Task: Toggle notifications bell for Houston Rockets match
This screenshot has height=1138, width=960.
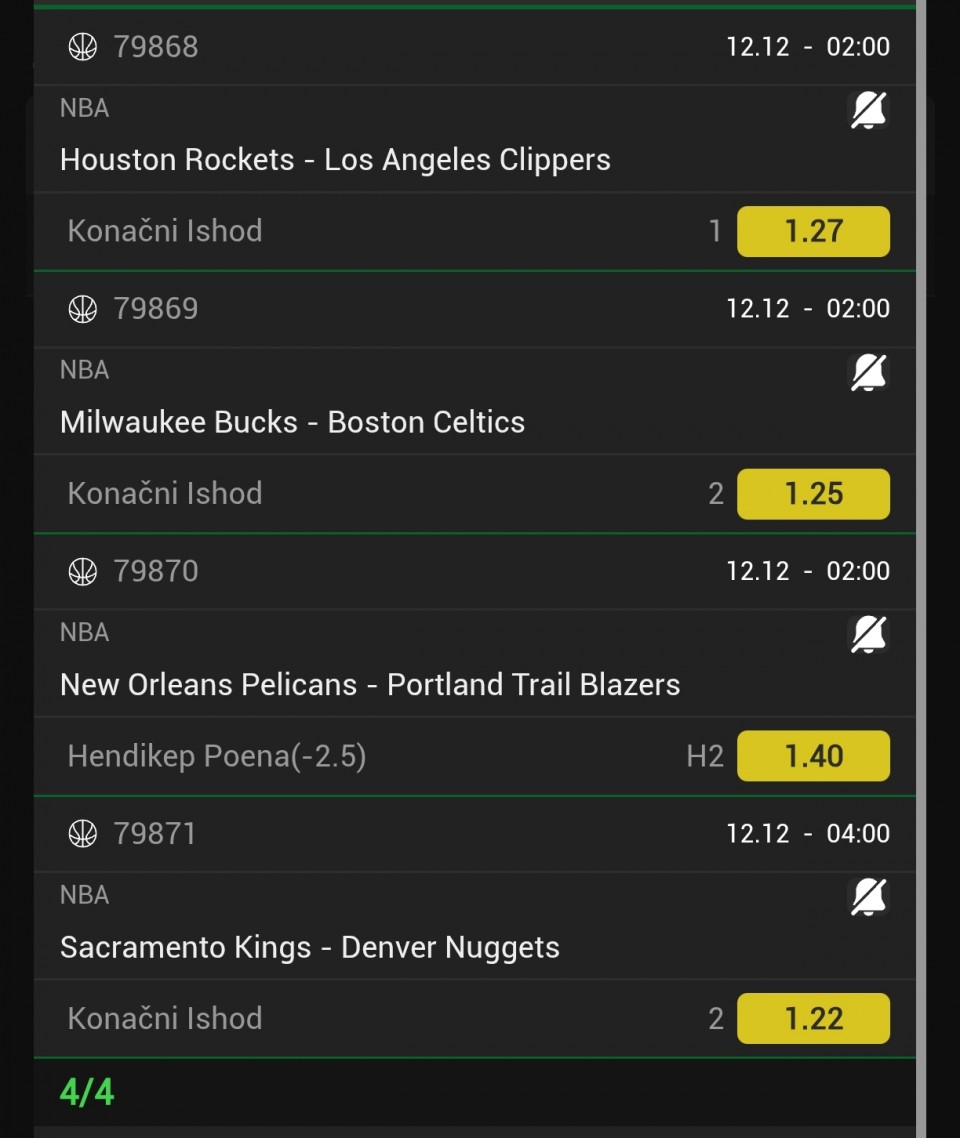Action: coord(868,110)
